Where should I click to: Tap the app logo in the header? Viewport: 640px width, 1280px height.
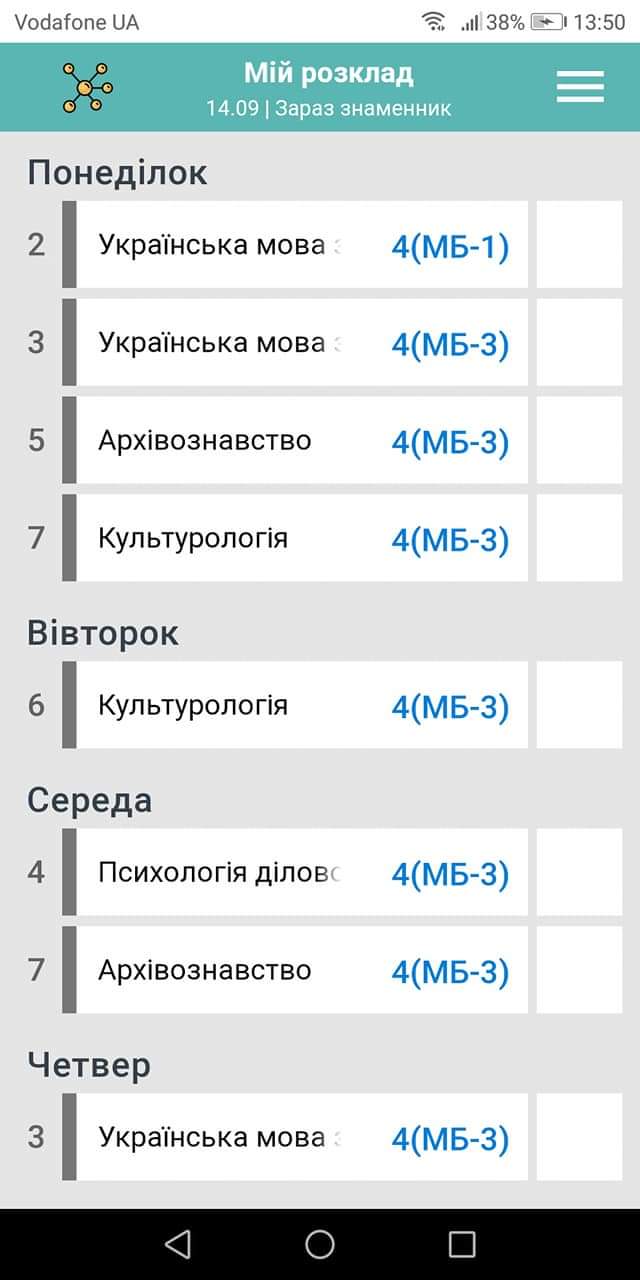(x=87, y=87)
